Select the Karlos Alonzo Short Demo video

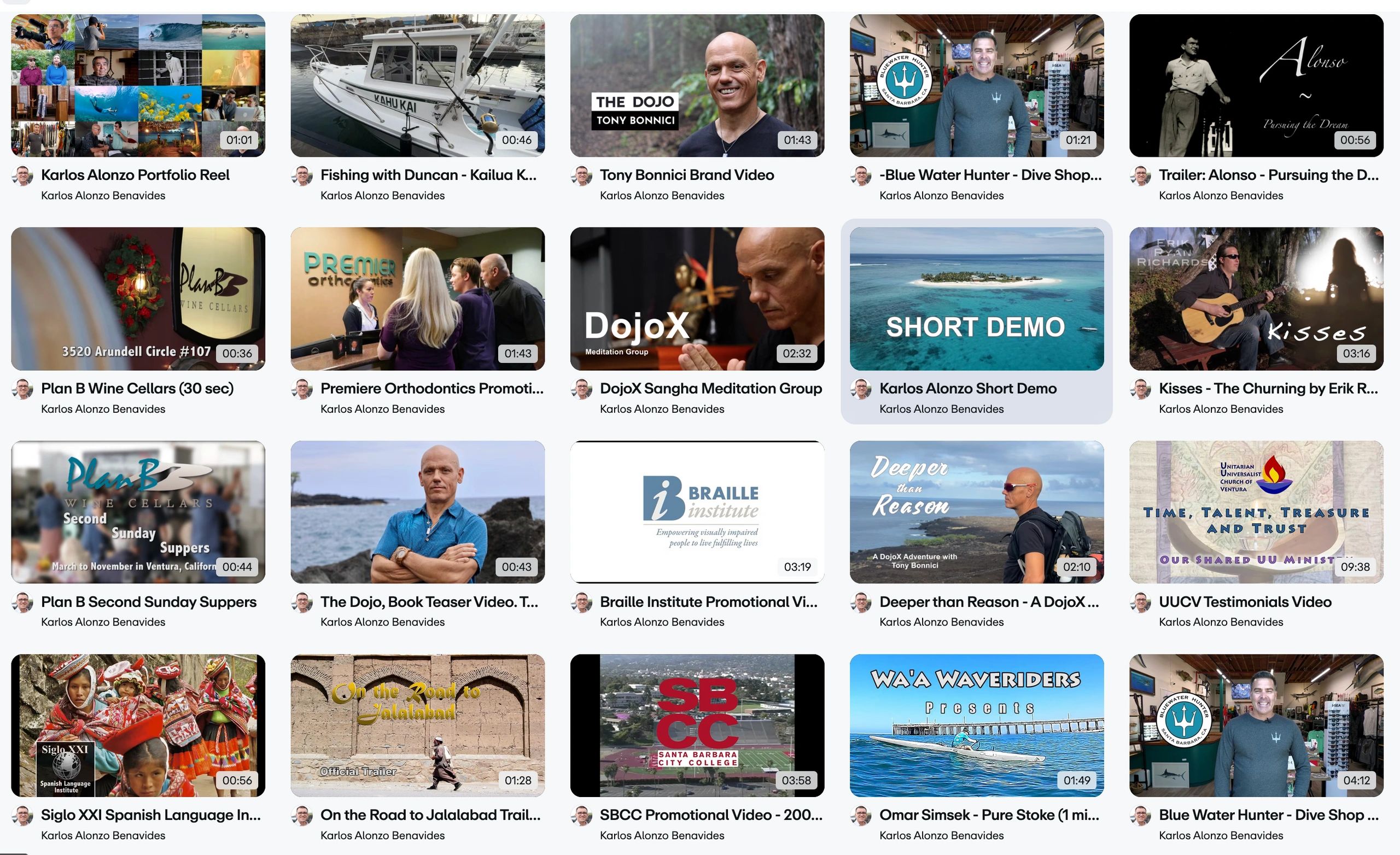tap(977, 299)
